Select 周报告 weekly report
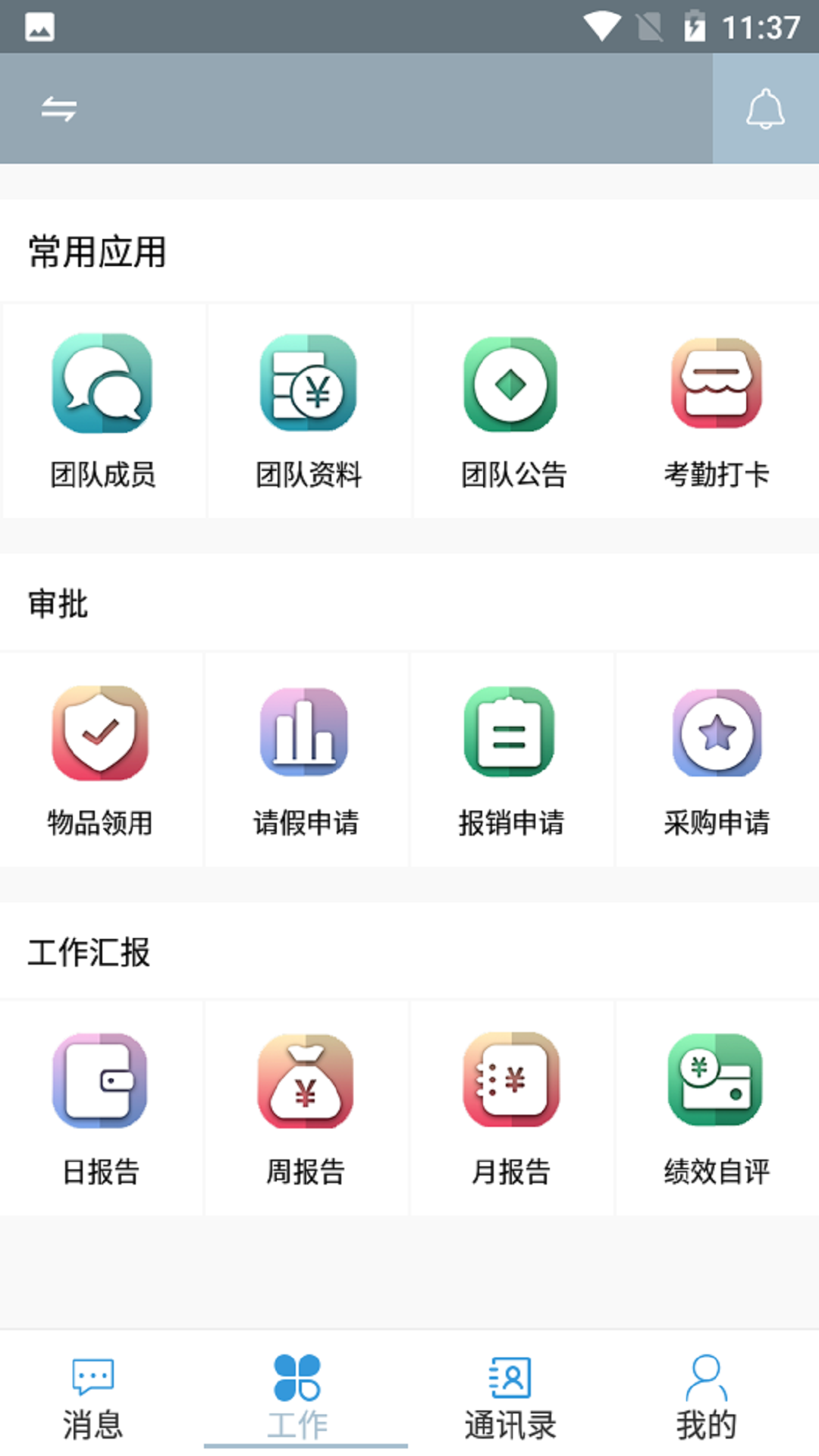The image size is (819, 1456). (x=306, y=1108)
